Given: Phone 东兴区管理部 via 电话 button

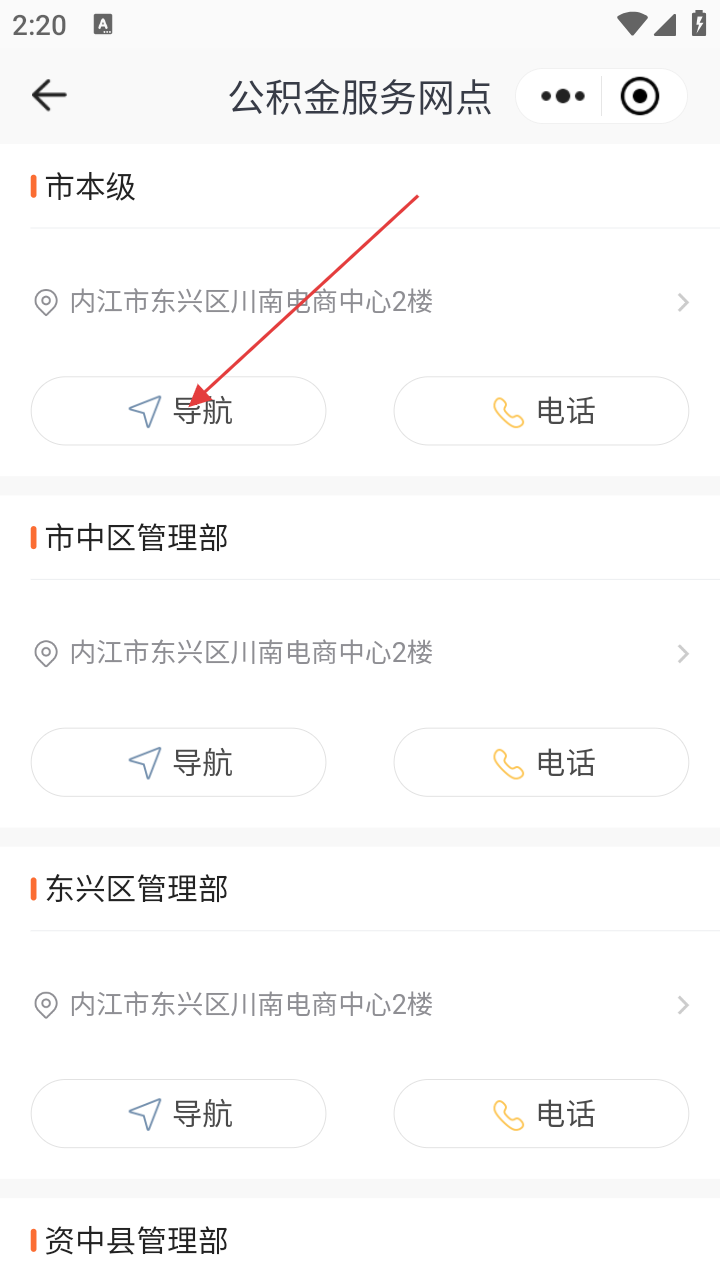Looking at the screenshot, I should click(x=541, y=1113).
